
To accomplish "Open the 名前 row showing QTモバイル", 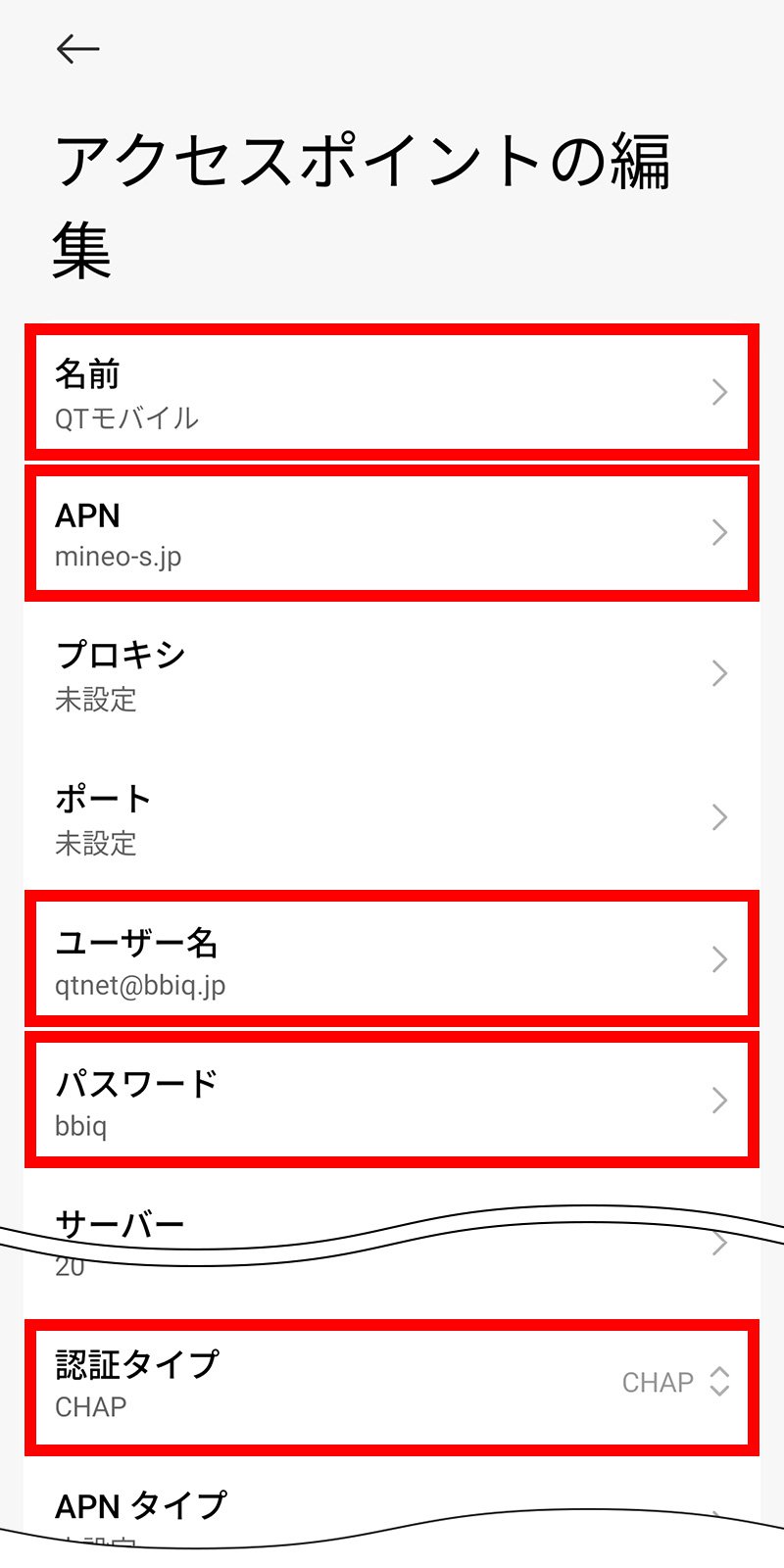I will pos(392,393).
